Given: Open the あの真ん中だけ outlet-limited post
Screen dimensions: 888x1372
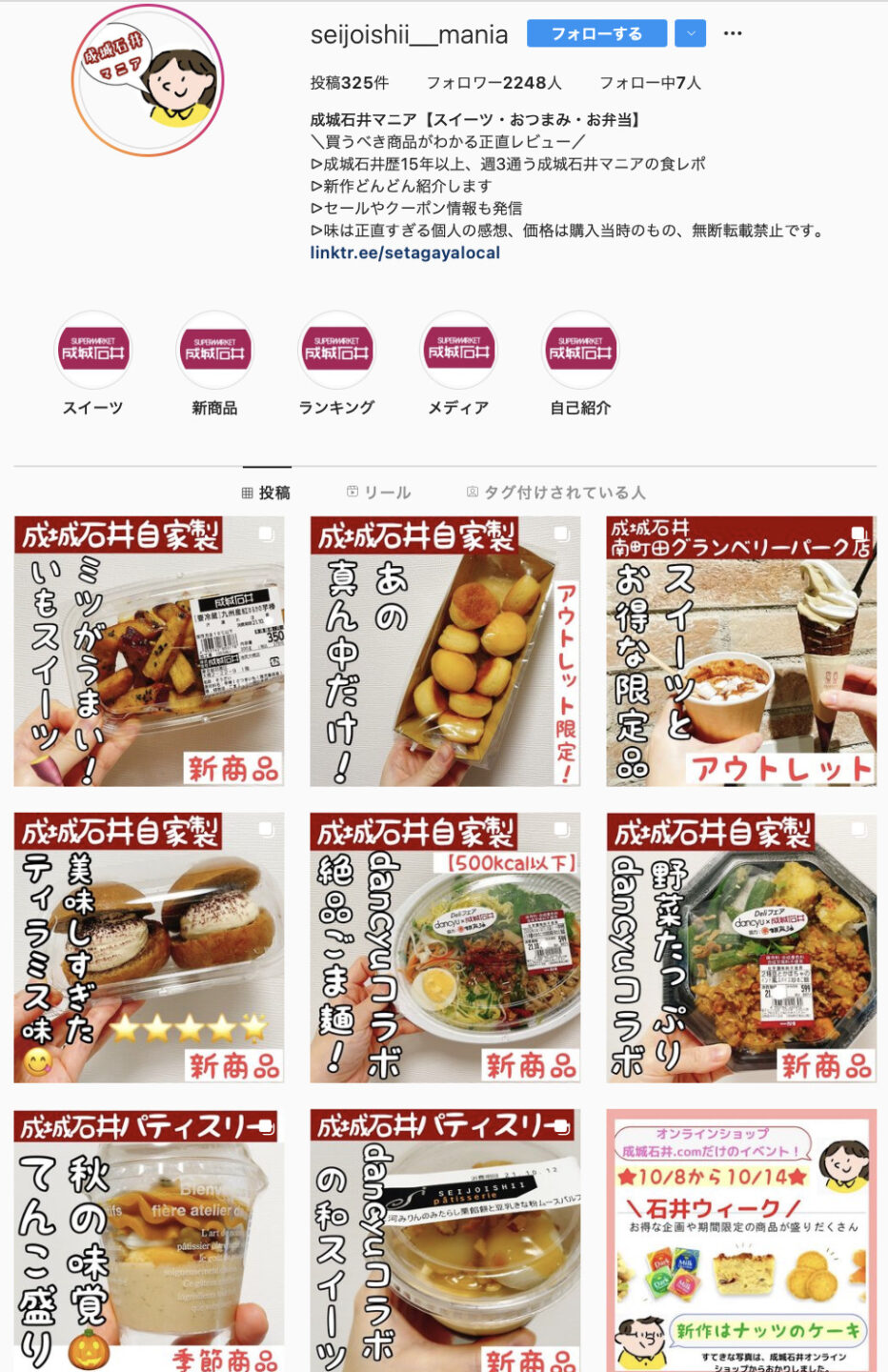Looking at the screenshot, I should coord(445,652).
